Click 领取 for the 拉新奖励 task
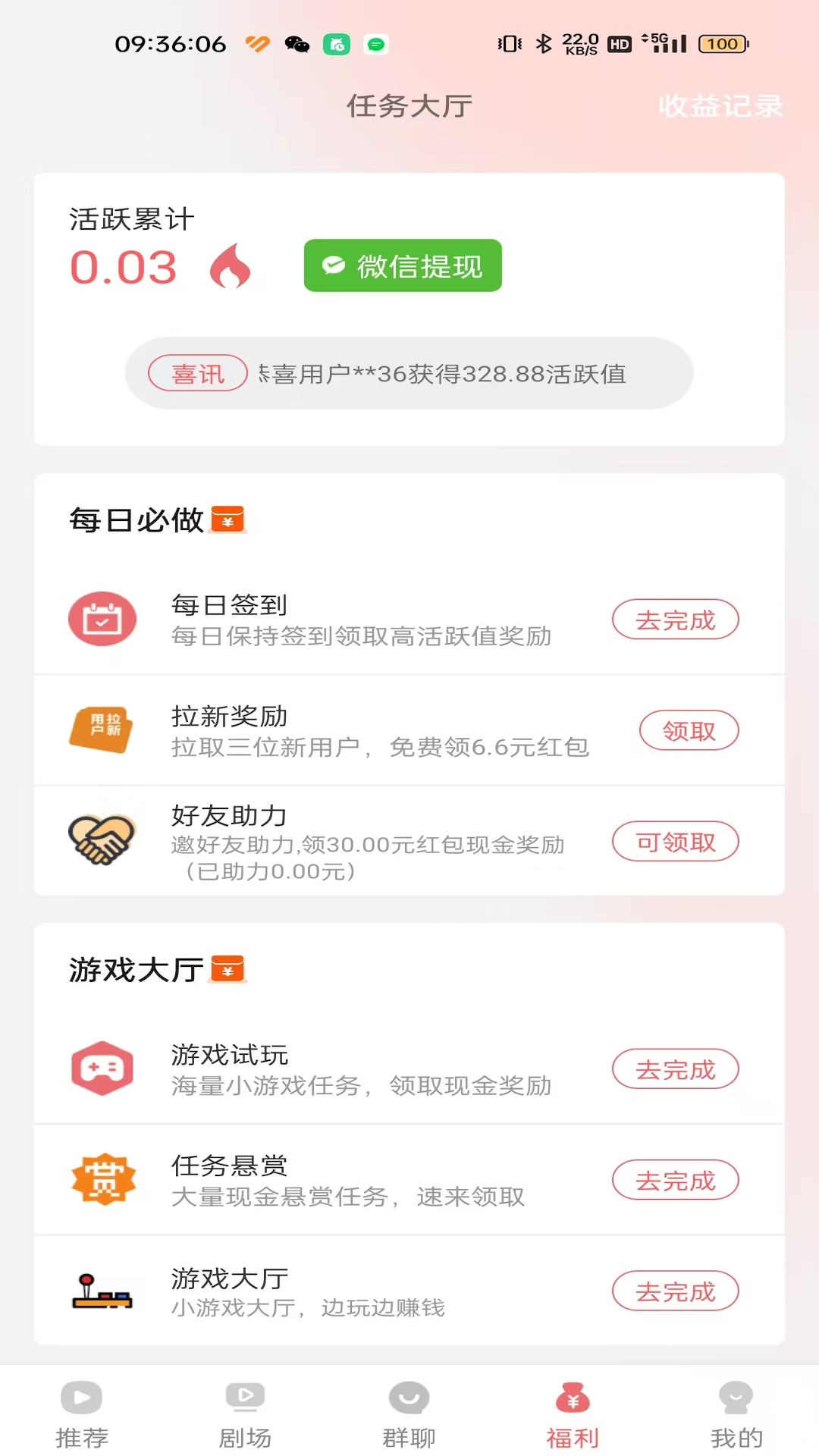Viewport: 819px width, 1456px height. click(x=689, y=730)
